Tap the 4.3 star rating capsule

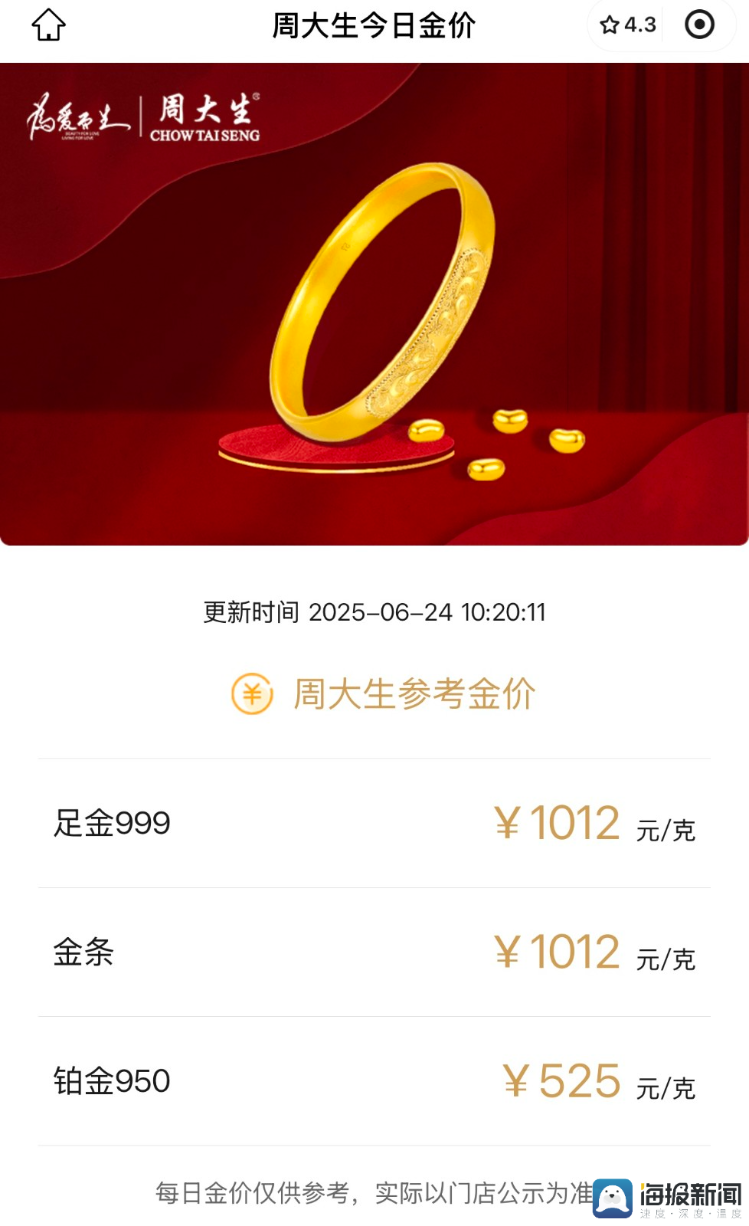[x=629, y=25]
